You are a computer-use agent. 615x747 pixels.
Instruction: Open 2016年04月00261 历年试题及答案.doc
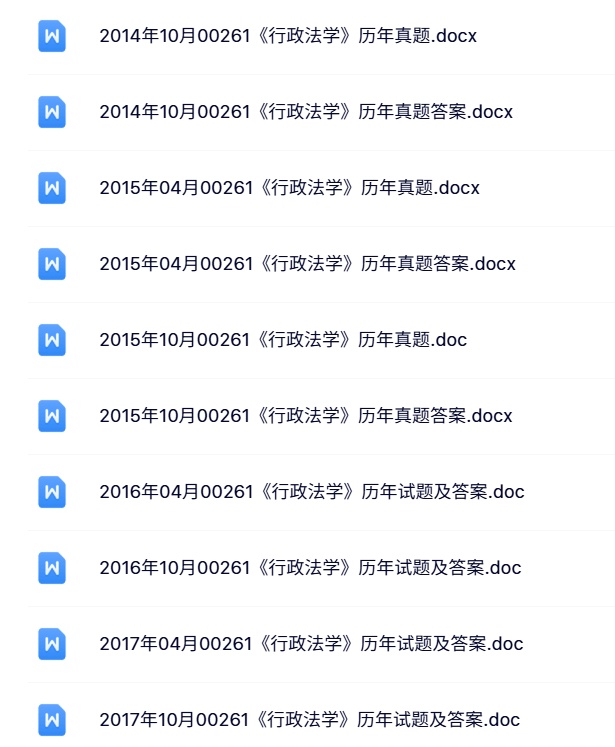pyautogui.click(x=311, y=492)
